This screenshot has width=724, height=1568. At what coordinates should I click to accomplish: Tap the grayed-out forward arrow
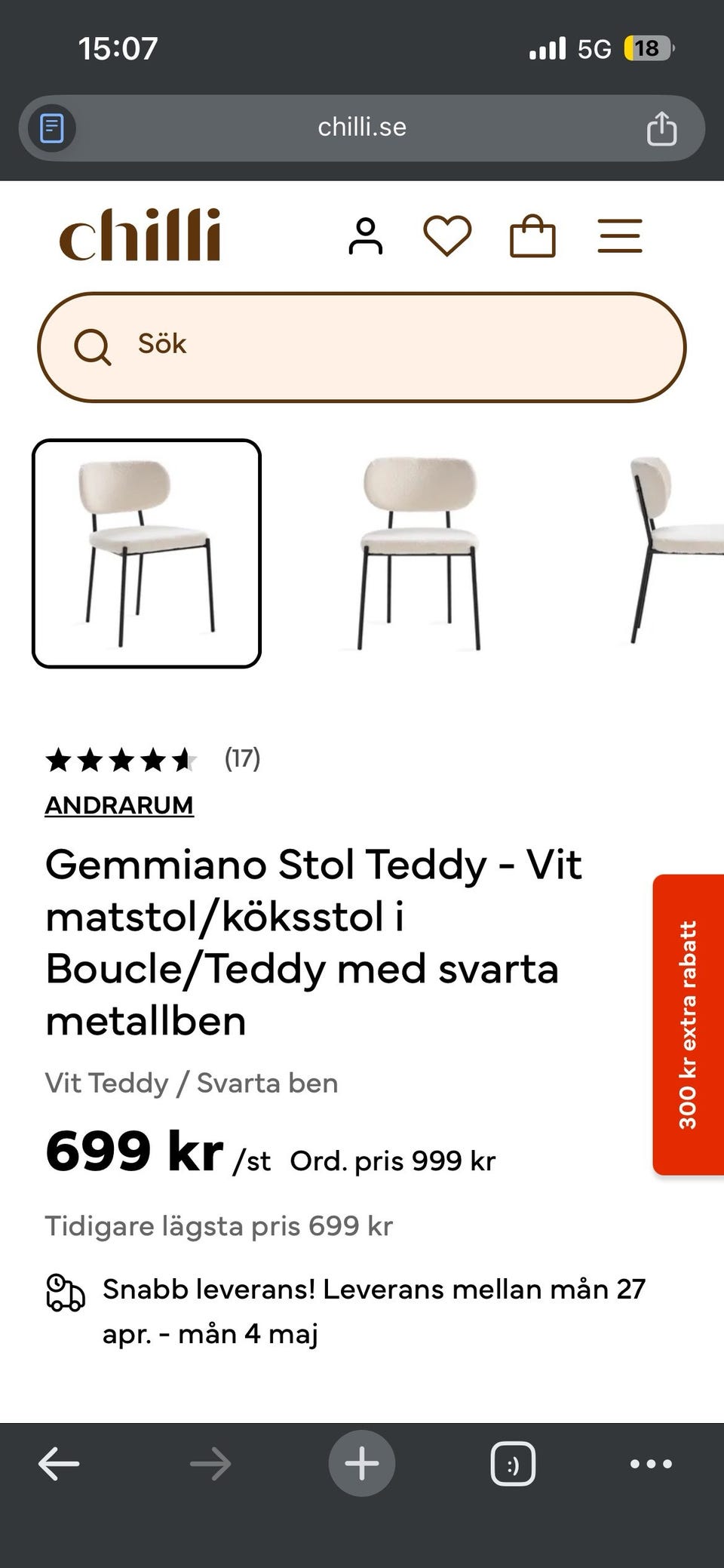210,1462
